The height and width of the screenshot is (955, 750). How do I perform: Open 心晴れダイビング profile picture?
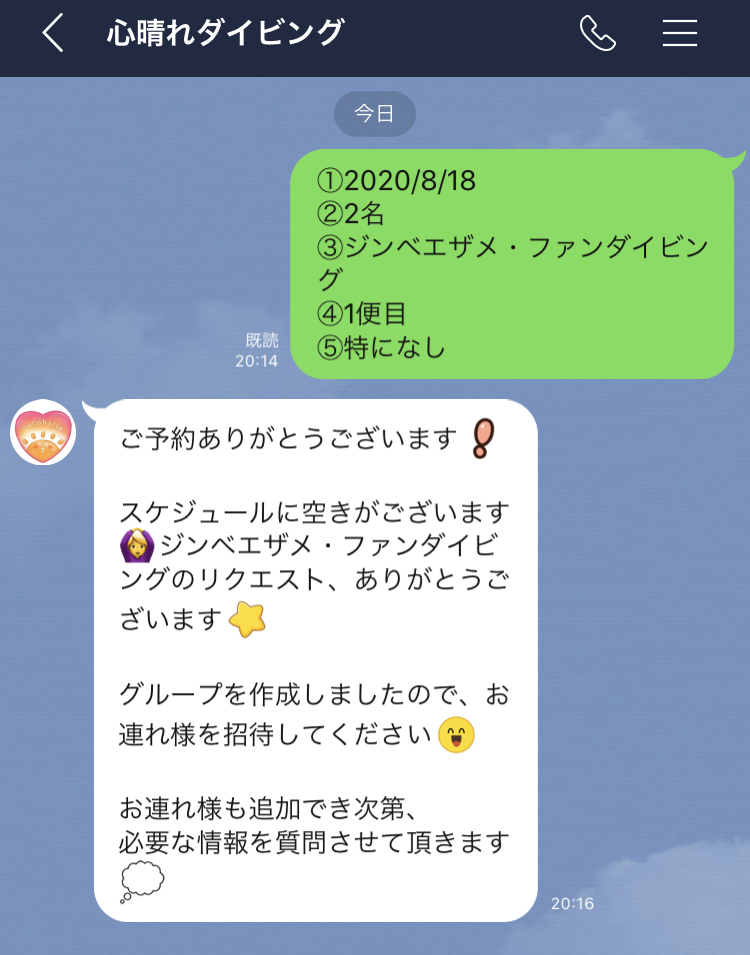pyautogui.click(x=43, y=433)
